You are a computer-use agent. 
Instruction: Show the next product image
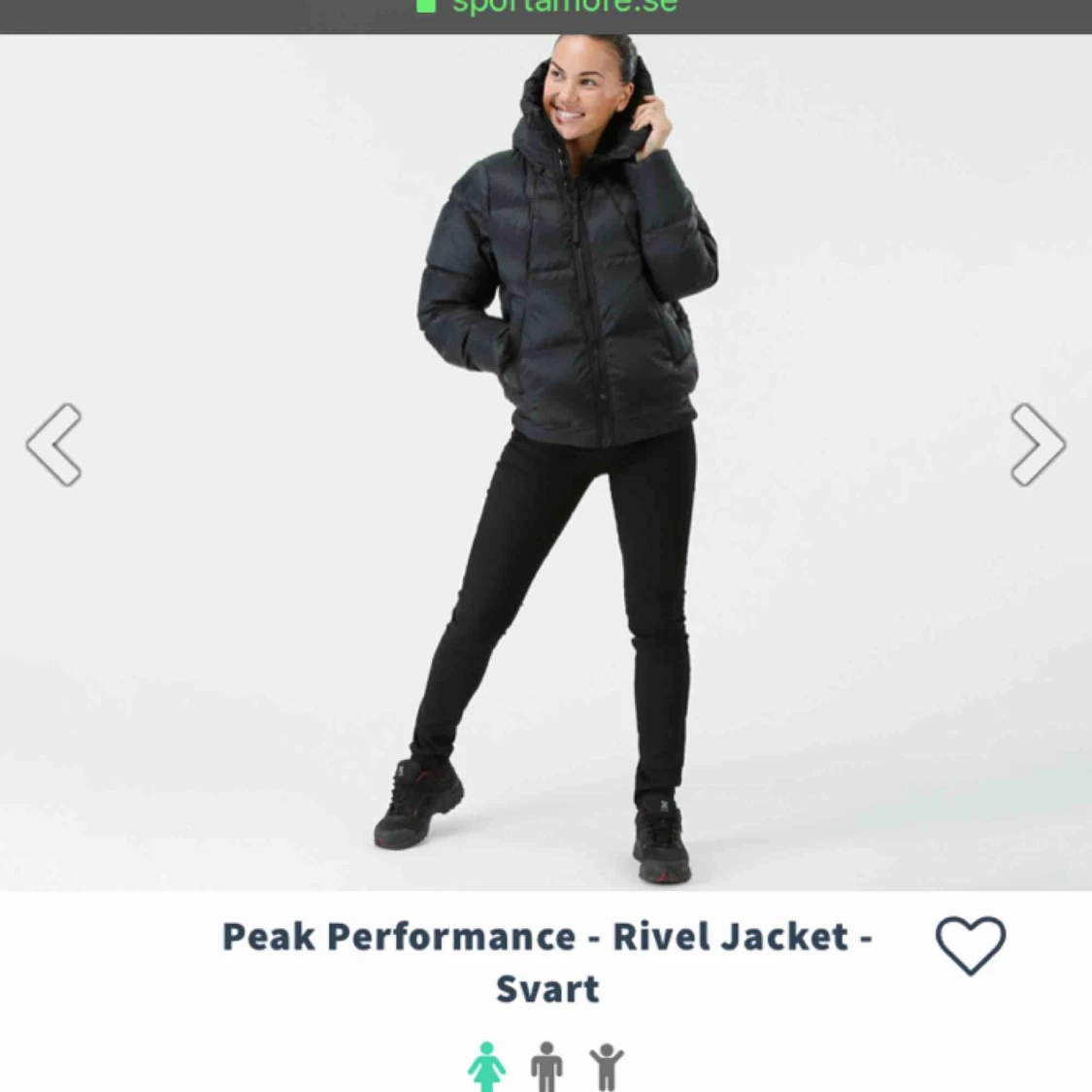pyautogui.click(x=1037, y=445)
